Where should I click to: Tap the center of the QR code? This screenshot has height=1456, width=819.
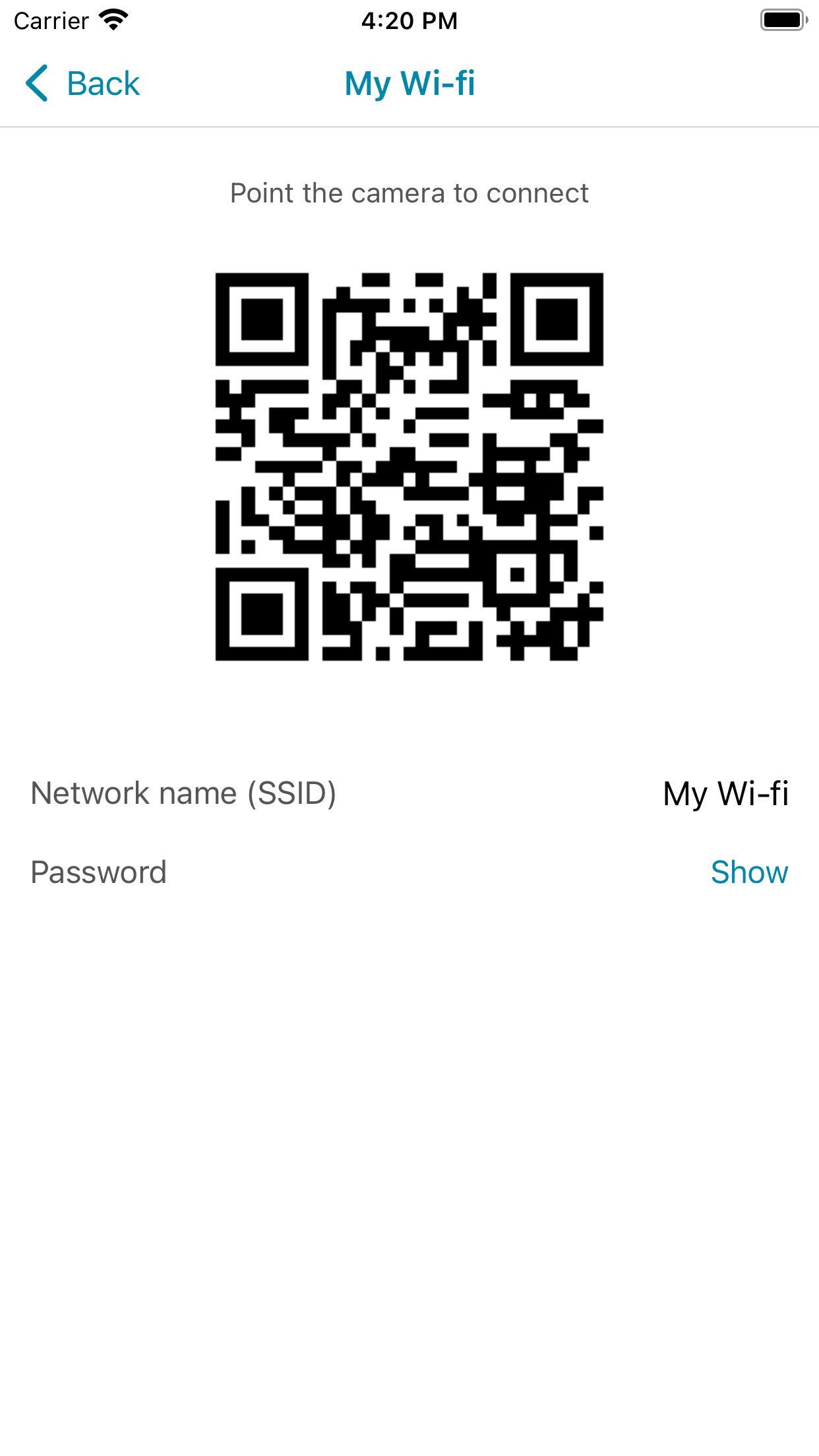pos(409,465)
